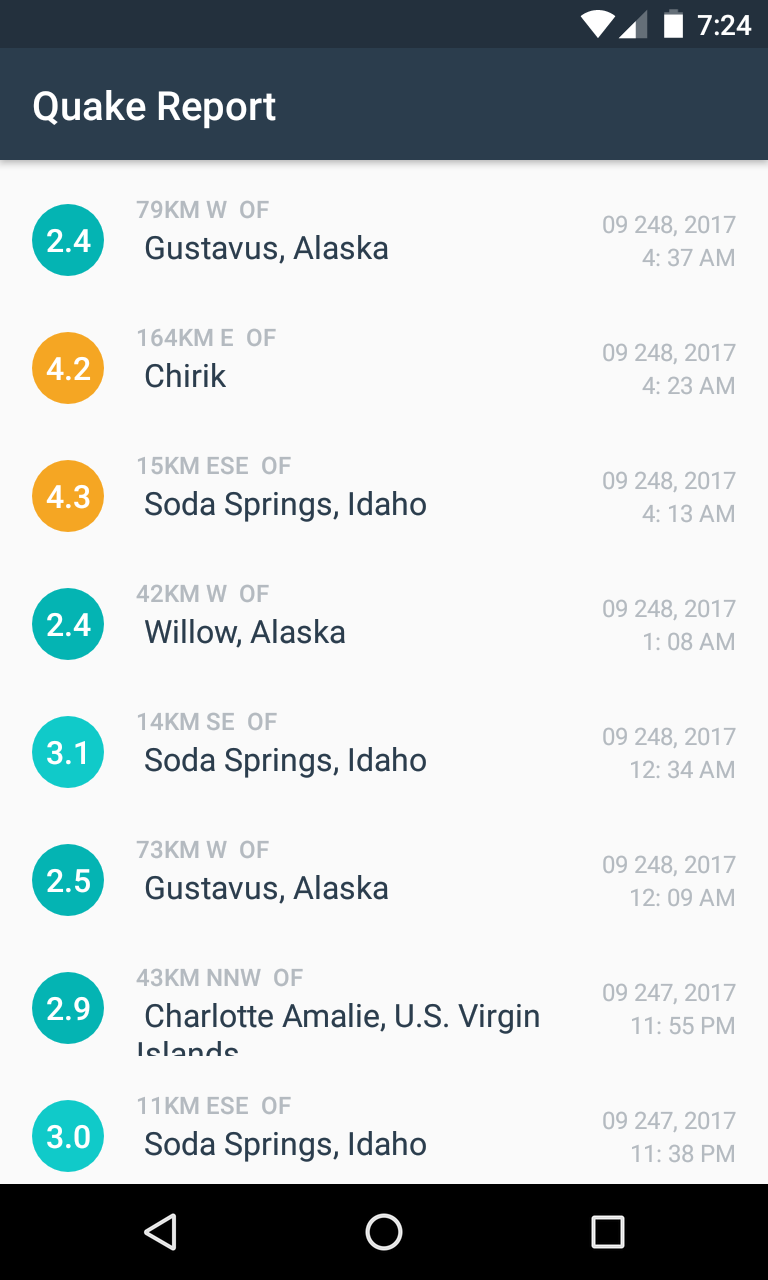The image size is (768, 1280).
Task: Return to the home screen
Action: click(x=384, y=1232)
